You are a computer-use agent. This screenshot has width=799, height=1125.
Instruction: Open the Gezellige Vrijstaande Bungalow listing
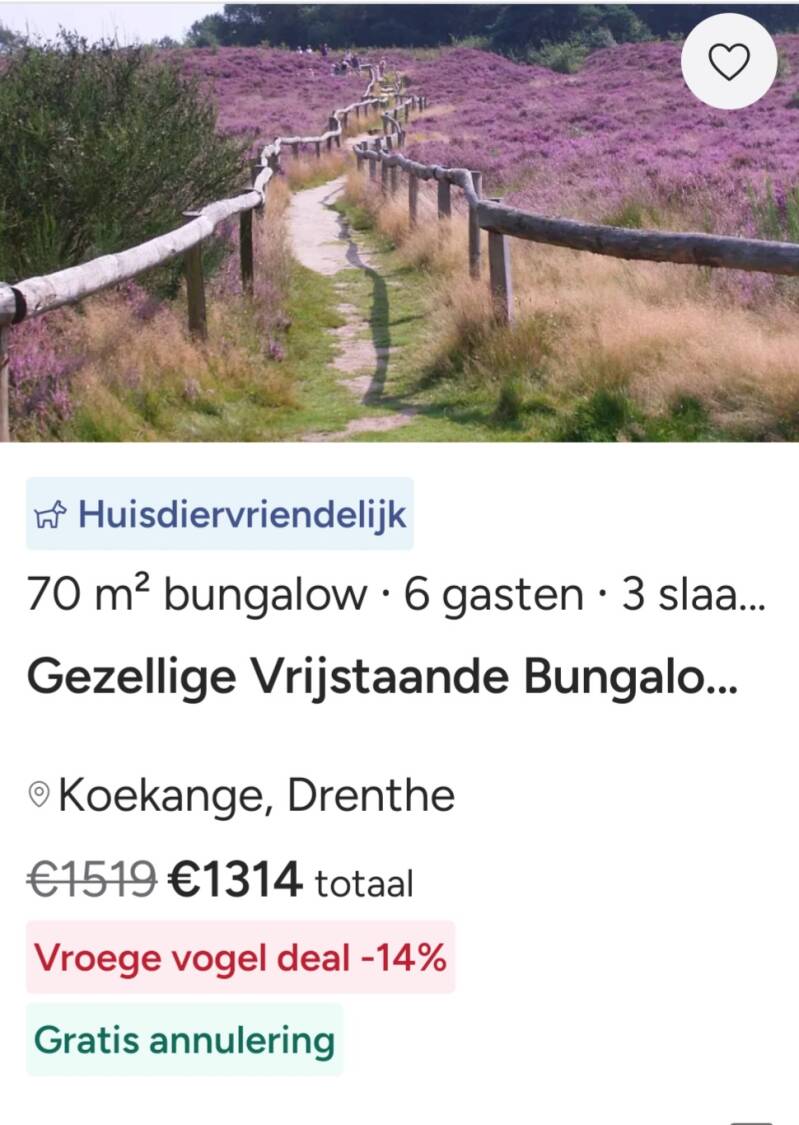pyautogui.click(x=382, y=677)
